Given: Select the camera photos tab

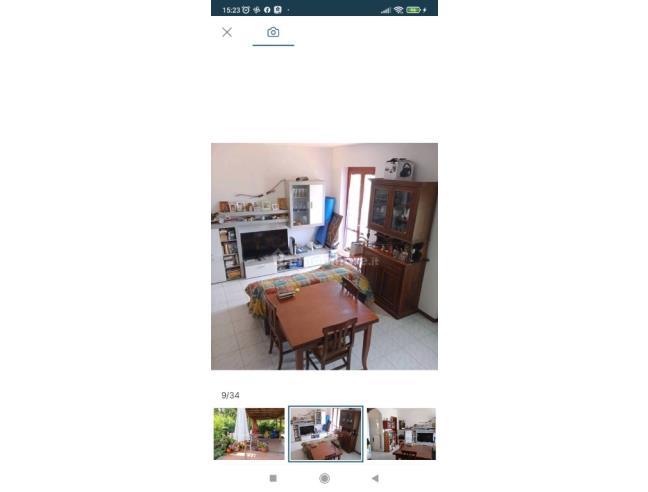Looking at the screenshot, I should click(x=273, y=32).
